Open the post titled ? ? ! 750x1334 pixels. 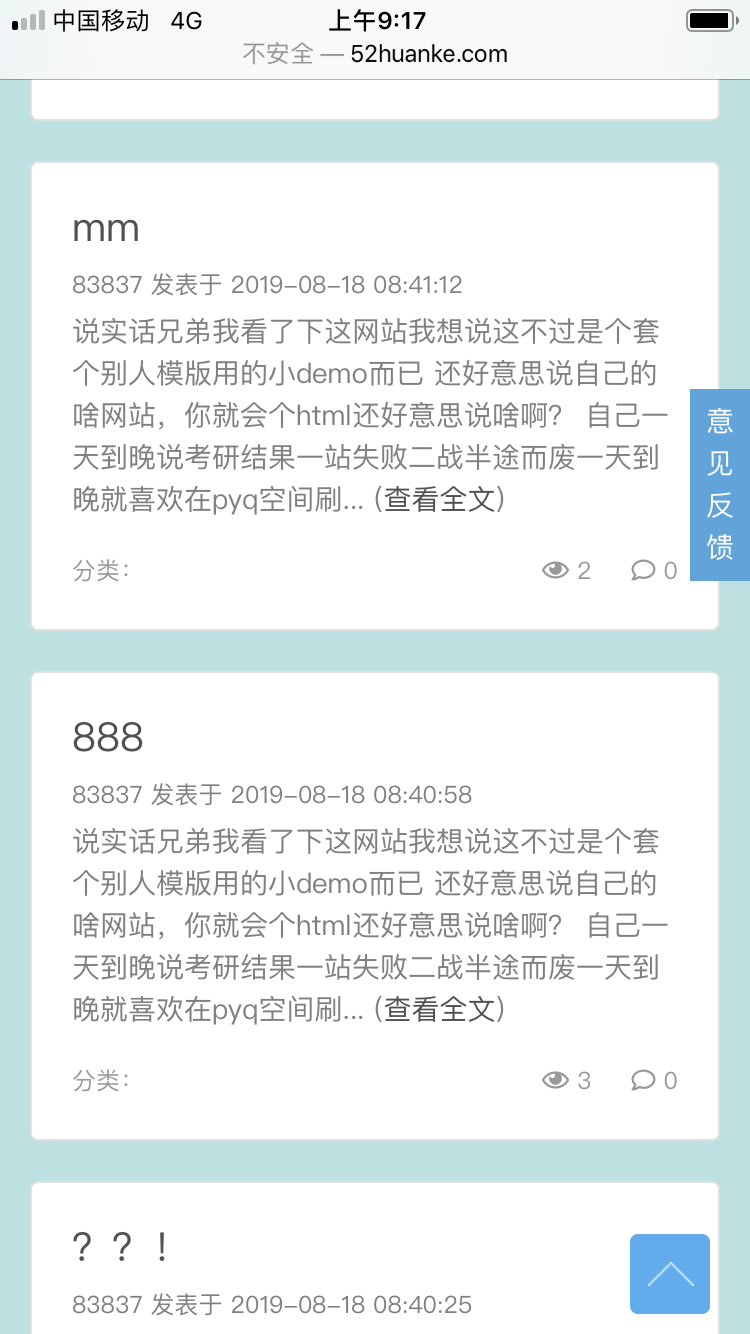[122, 1247]
